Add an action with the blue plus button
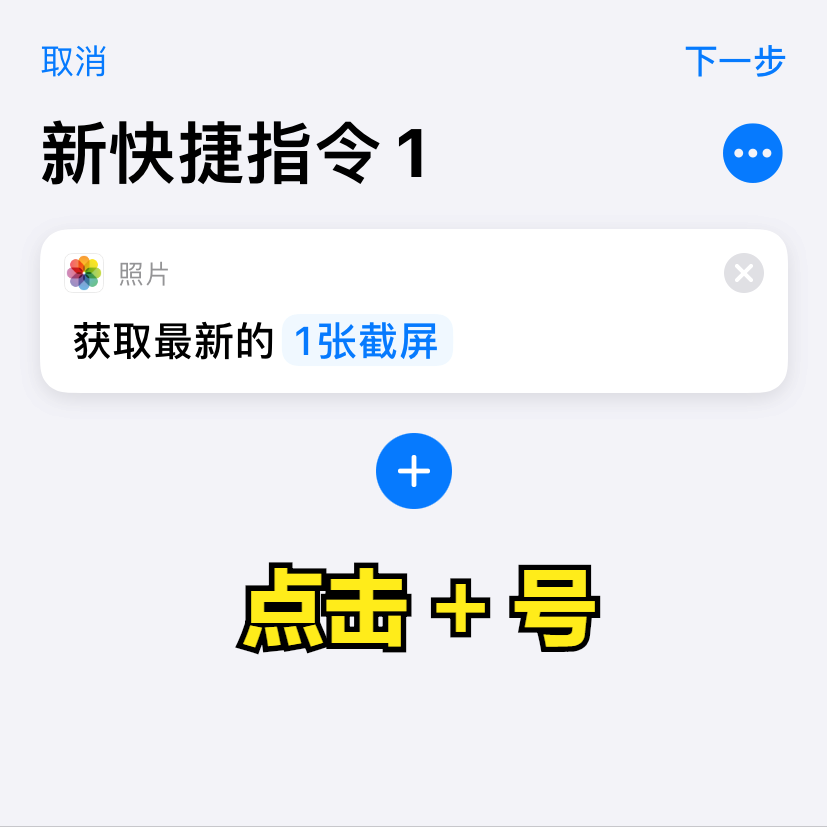 414,471
